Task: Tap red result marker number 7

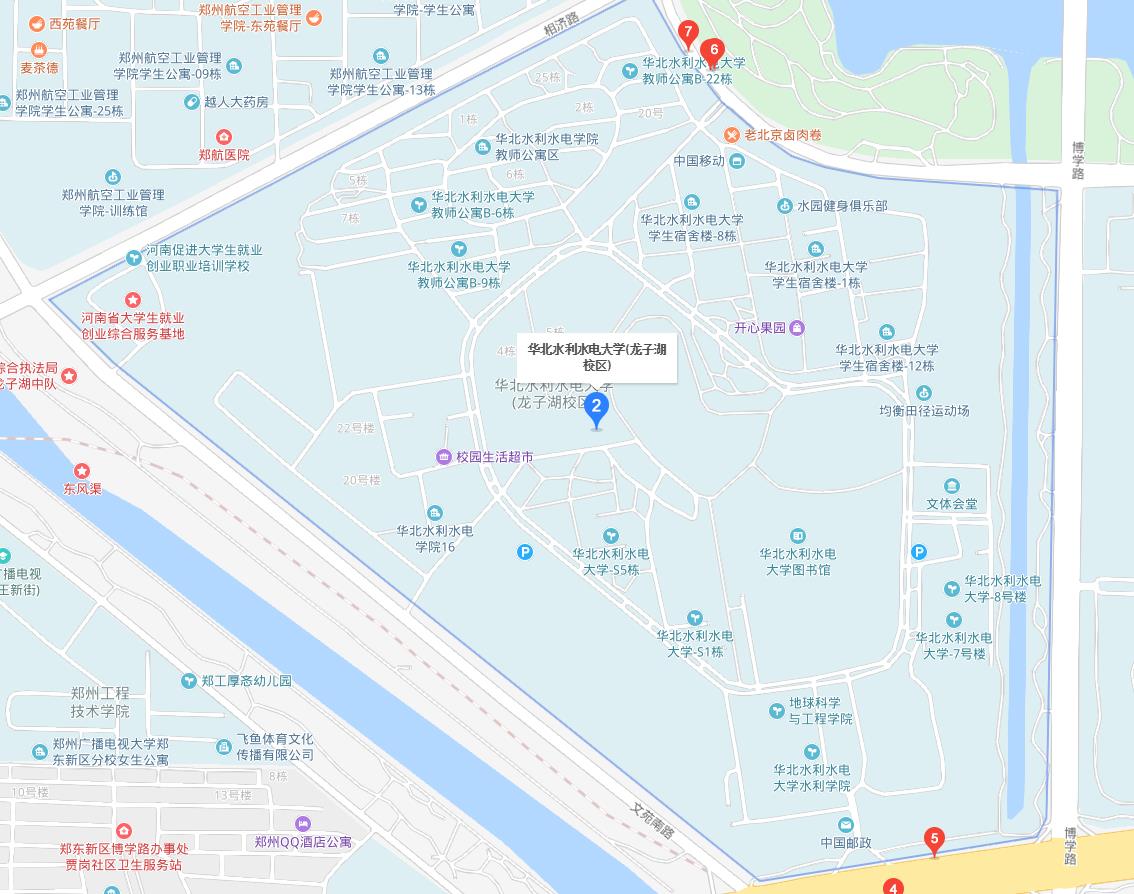Action: [688, 33]
